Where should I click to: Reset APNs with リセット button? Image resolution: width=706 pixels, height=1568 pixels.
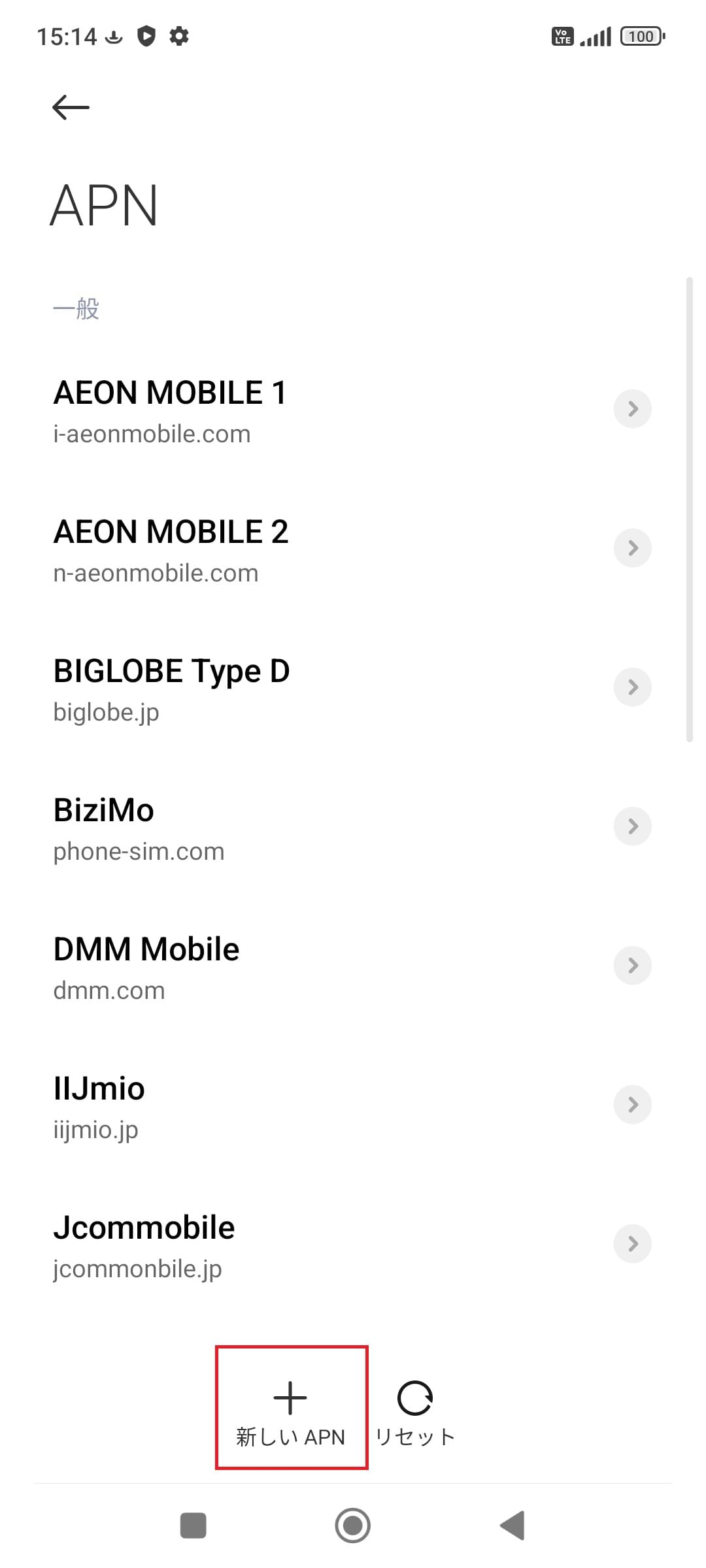coord(414,1413)
